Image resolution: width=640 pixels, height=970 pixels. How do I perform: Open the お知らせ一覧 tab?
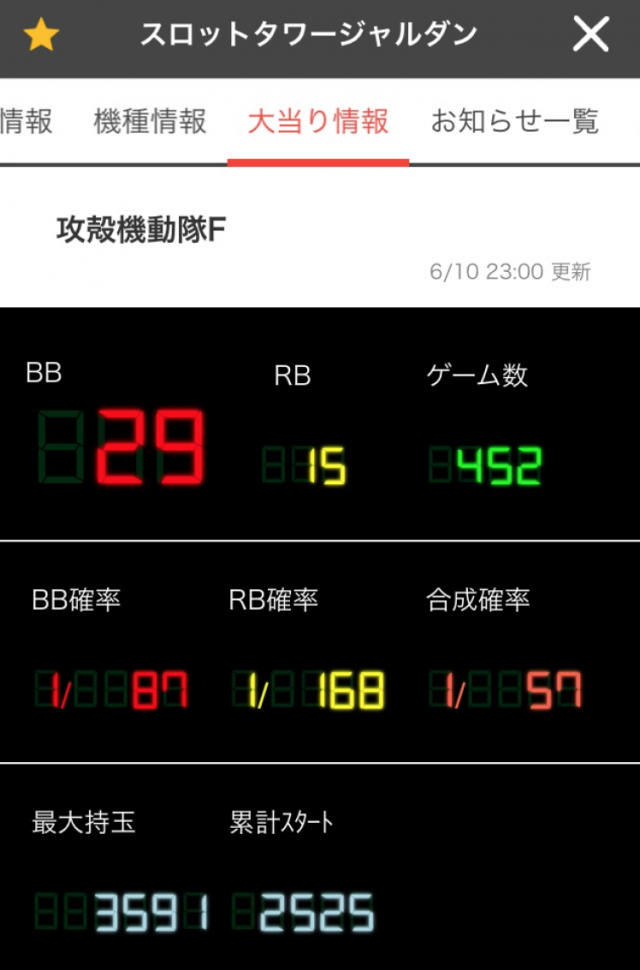coord(514,122)
